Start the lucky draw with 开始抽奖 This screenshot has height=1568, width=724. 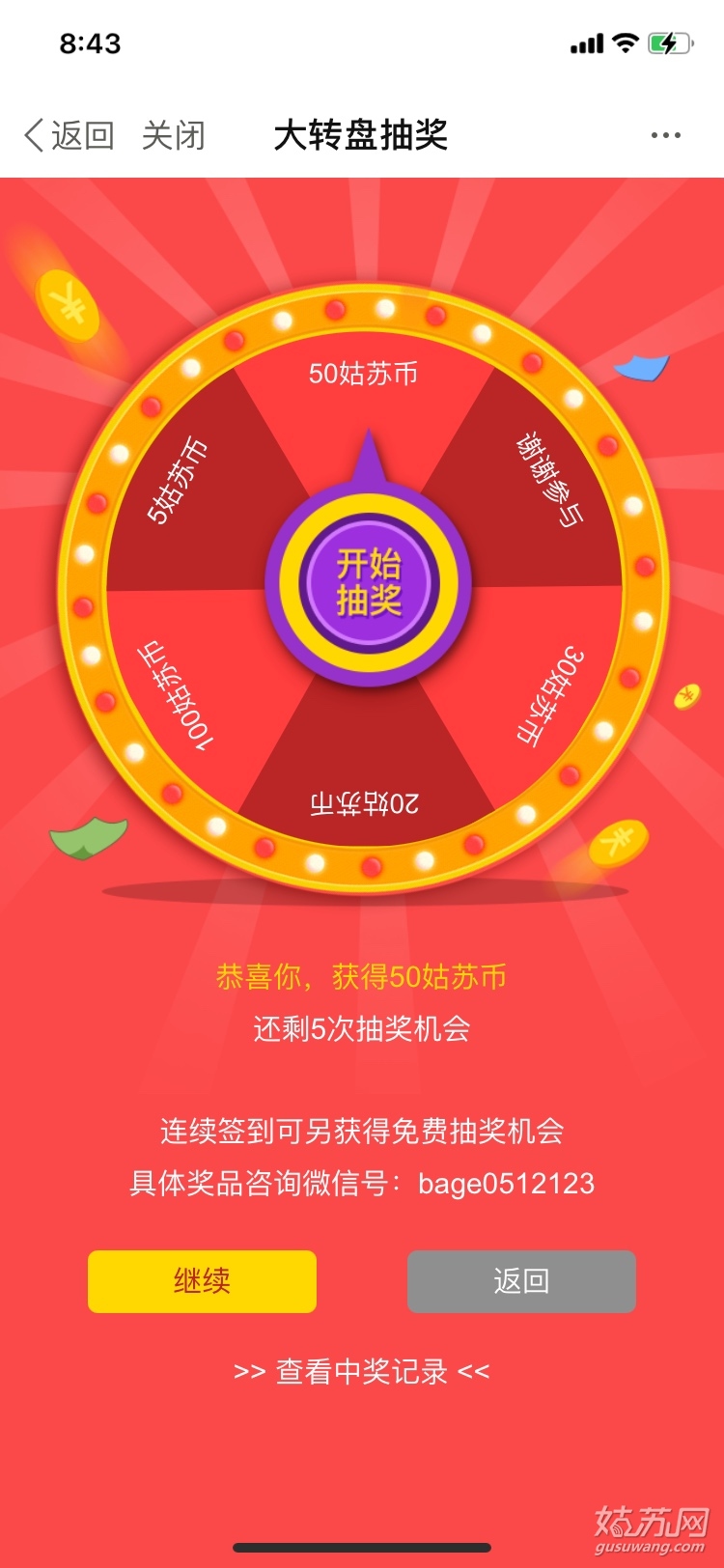pos(368,582)
